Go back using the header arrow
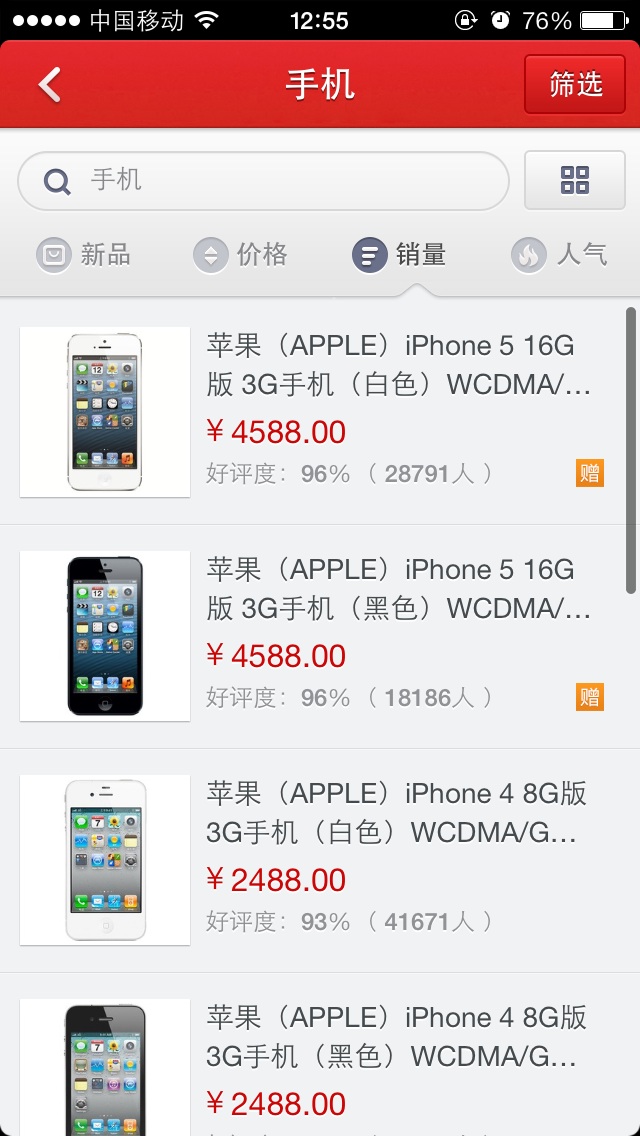The width and height of the screenshot is (640, 1136). (x=50, y=85)
